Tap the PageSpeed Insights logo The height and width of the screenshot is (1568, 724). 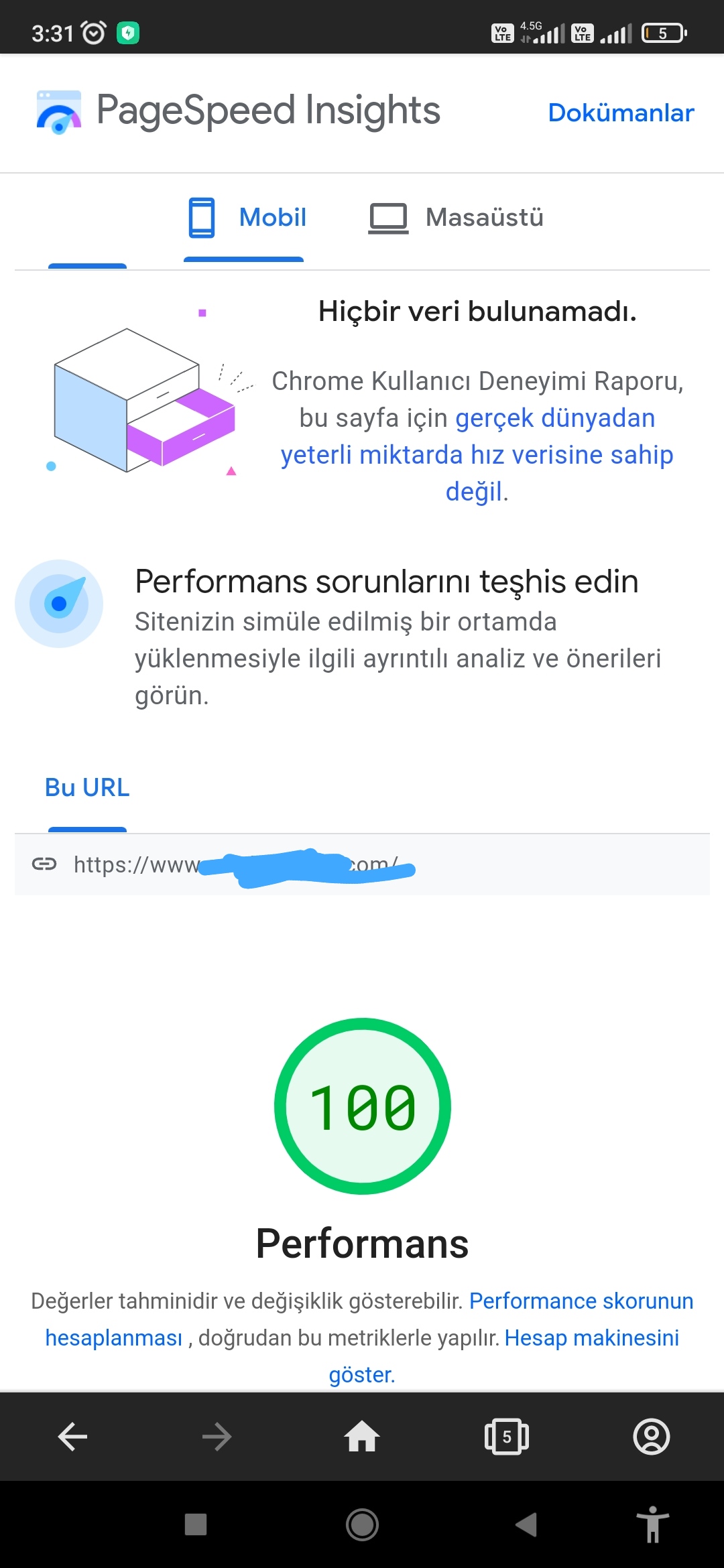(x=59, y=112)
